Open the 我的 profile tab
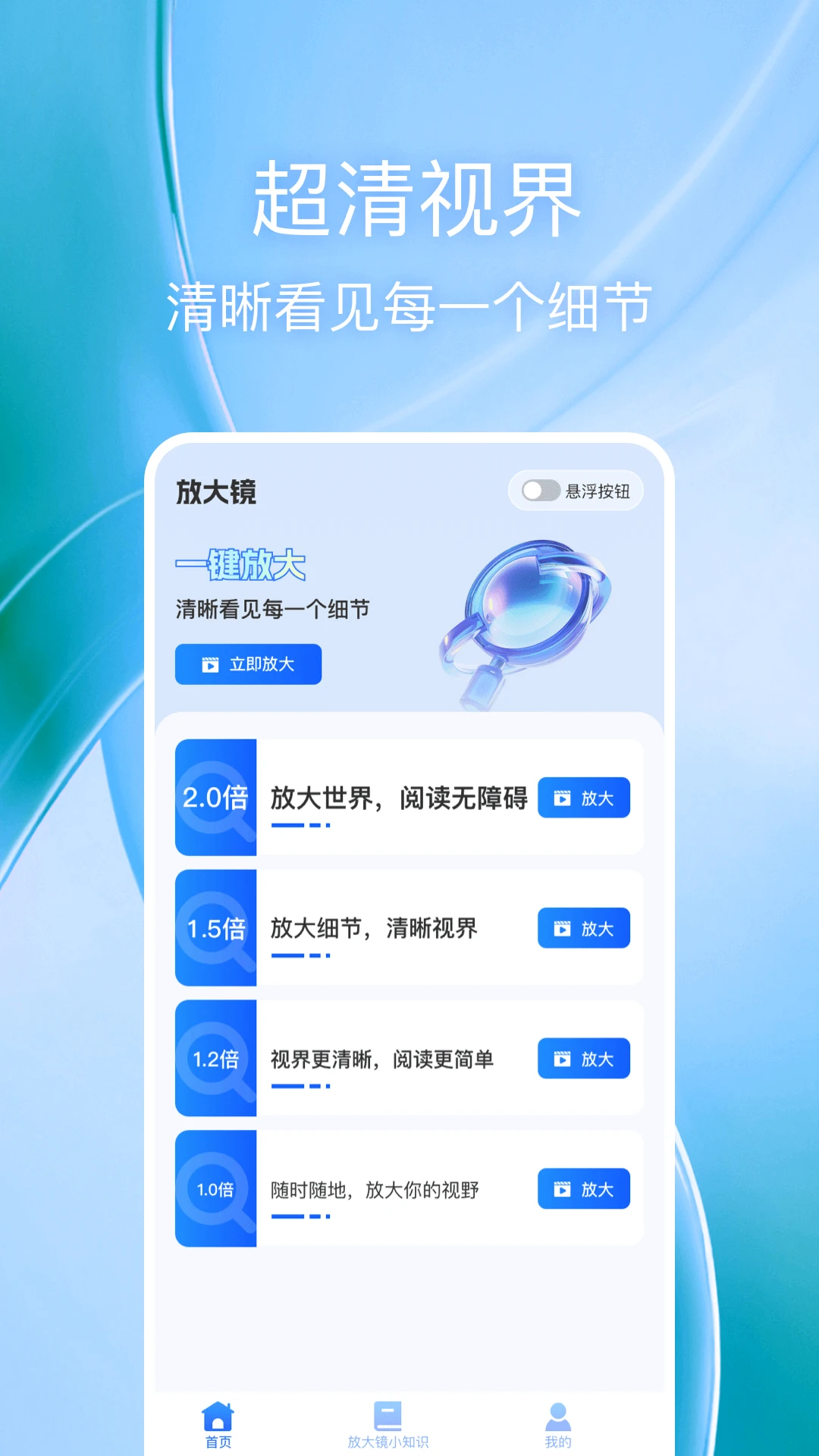819x1456 pixels. (x=558, y=1426)
